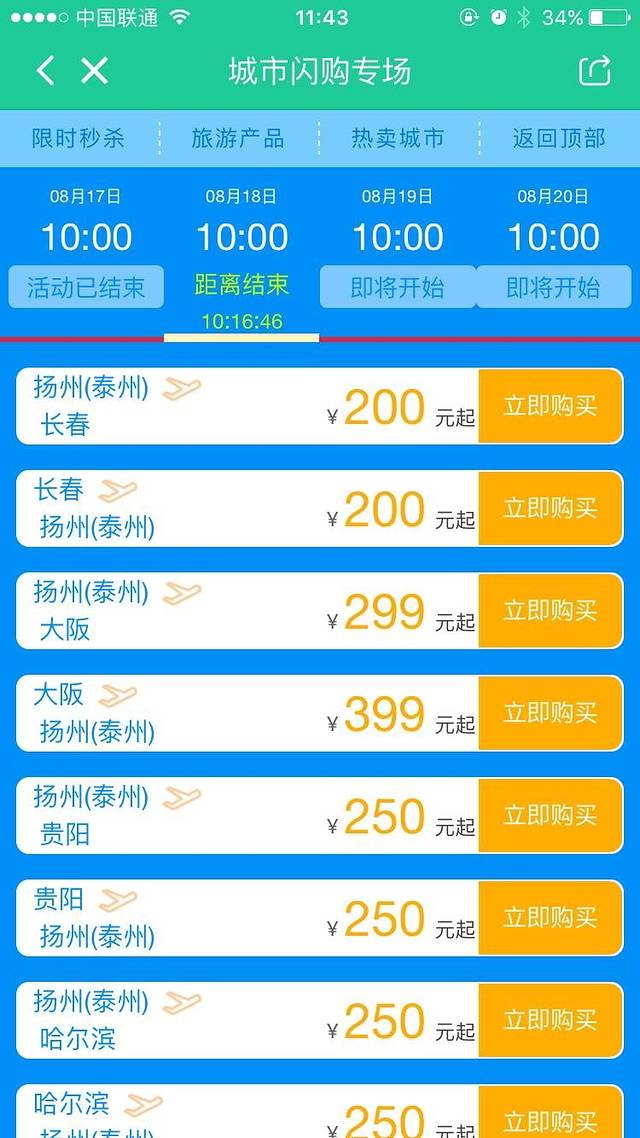640x1138 pixels.
Task: Jump to the 限时秒杀 section
Action: pyautogui.click(x=78, y=138)
